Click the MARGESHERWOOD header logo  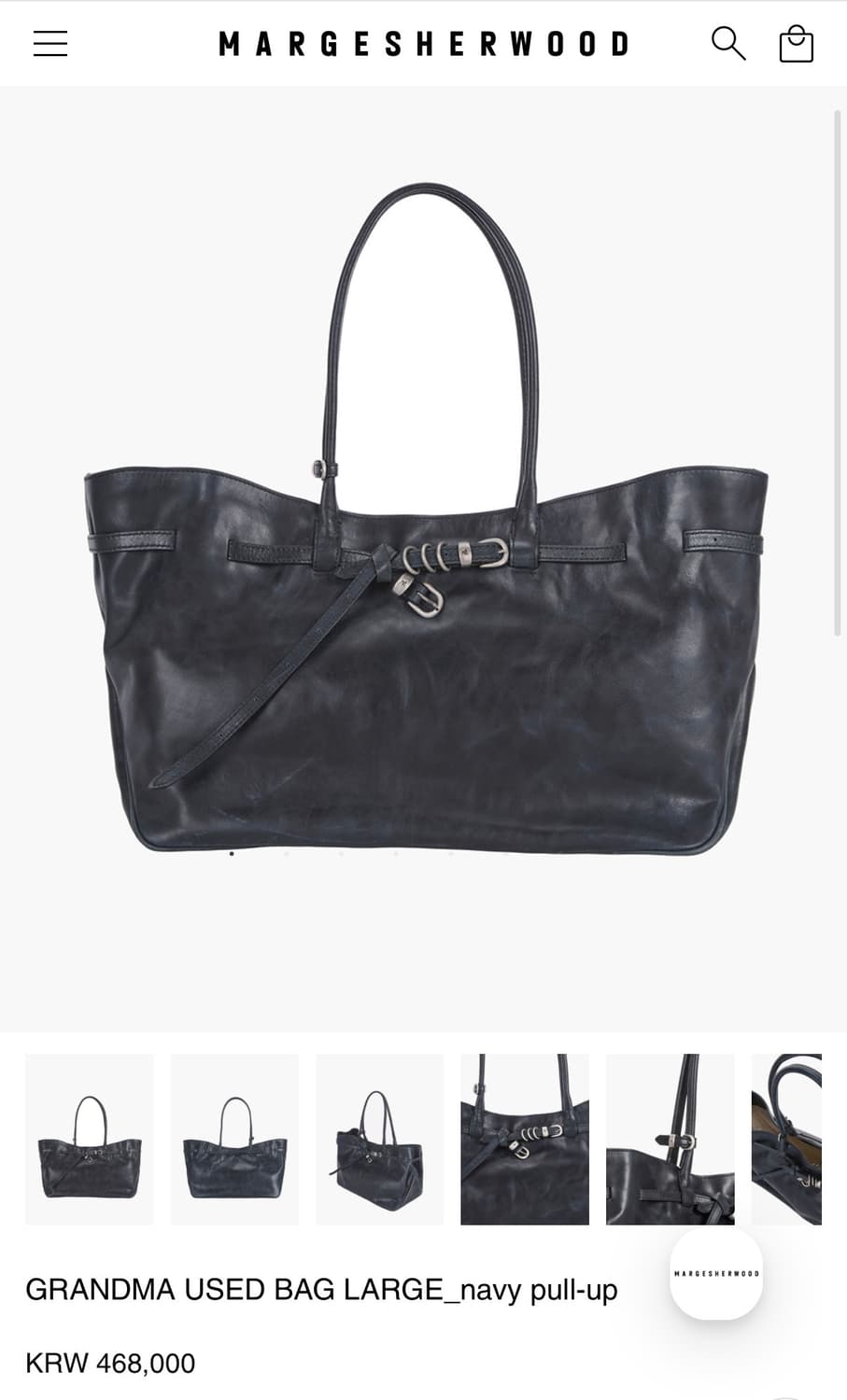[x=425, y=42]
